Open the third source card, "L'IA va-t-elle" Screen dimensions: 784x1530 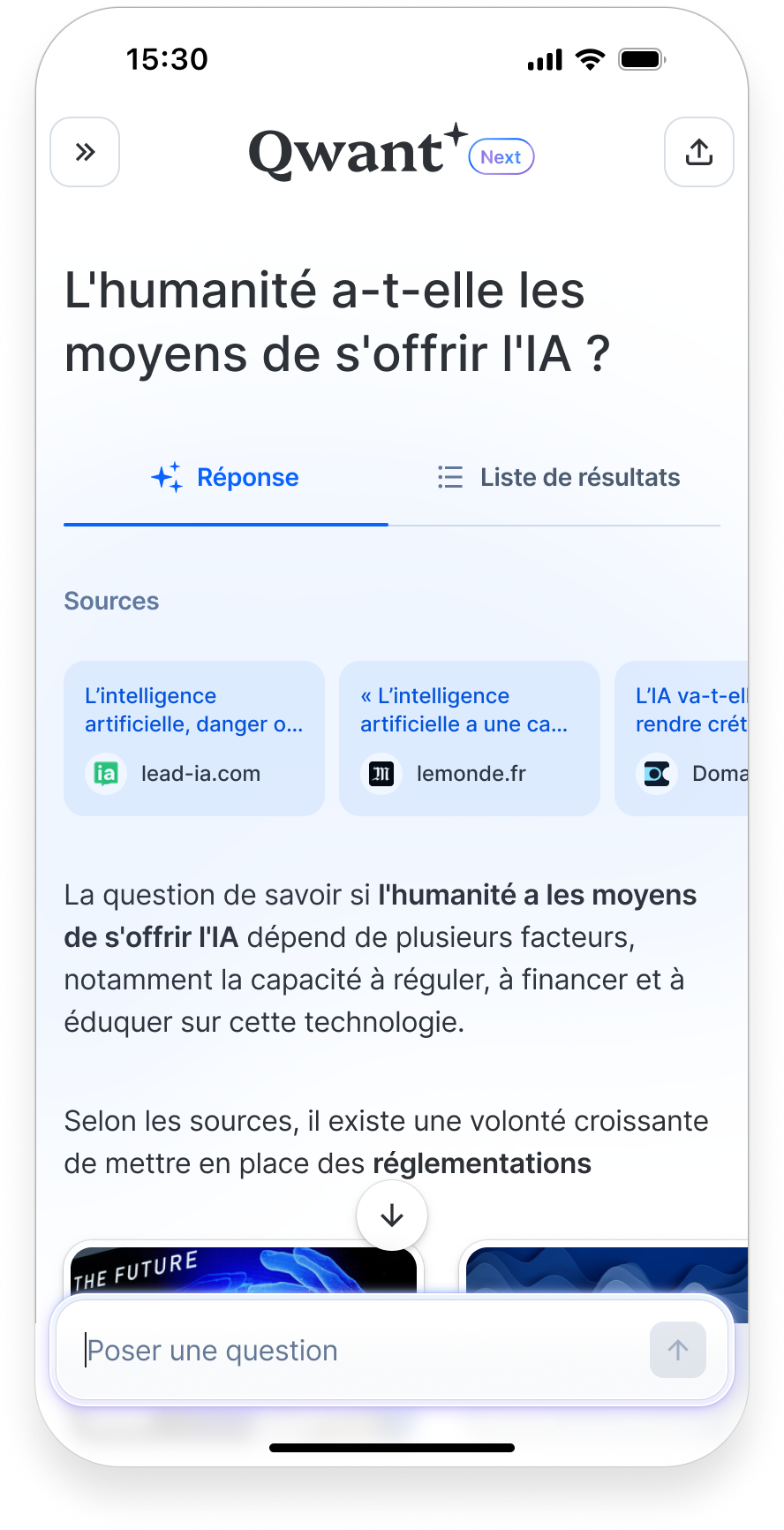[x=684, y=738]
